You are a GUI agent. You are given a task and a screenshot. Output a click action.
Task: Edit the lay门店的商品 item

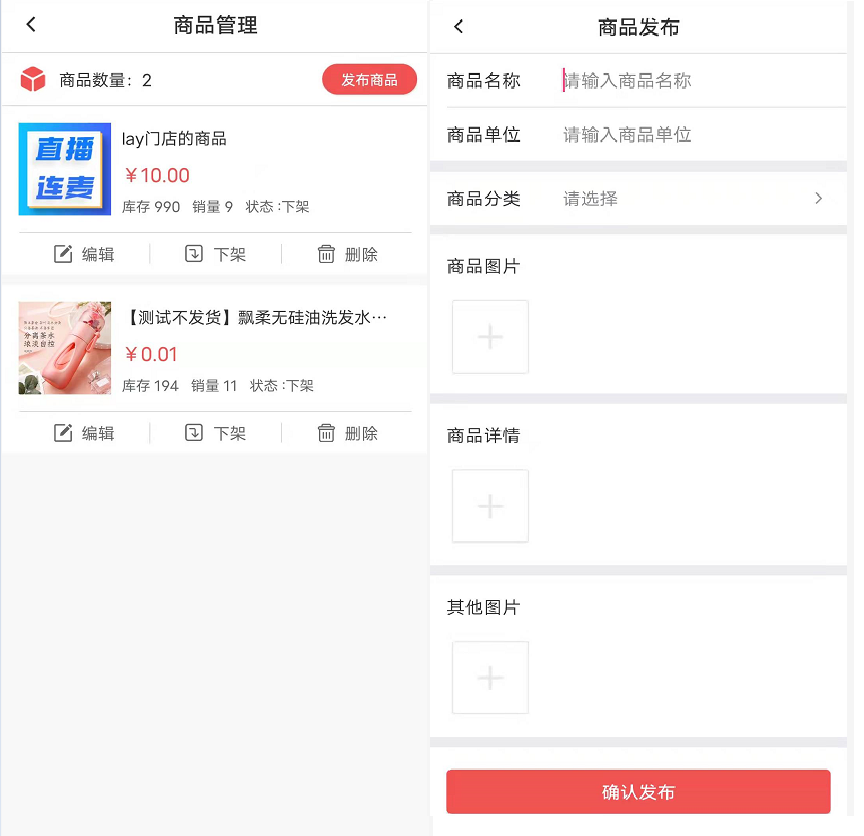click(x=84, y=254)
